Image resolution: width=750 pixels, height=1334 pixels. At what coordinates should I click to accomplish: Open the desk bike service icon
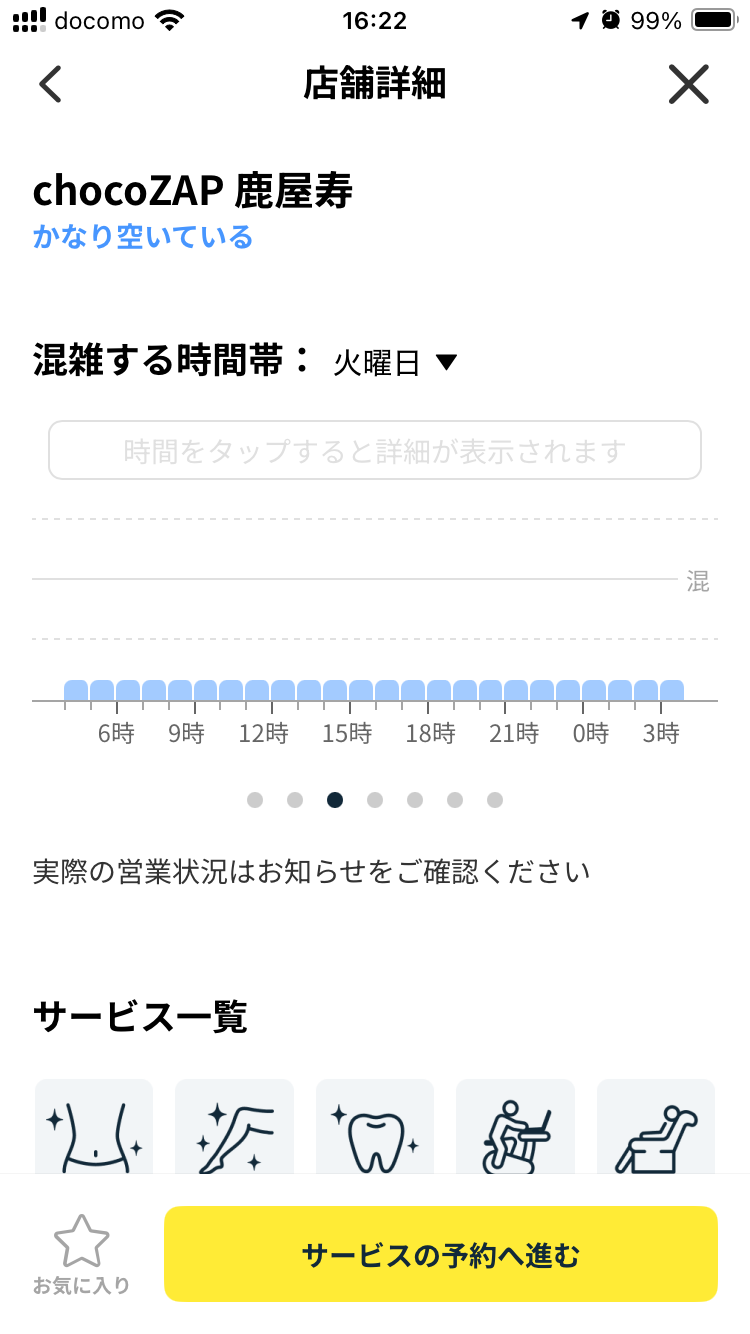516,1127
